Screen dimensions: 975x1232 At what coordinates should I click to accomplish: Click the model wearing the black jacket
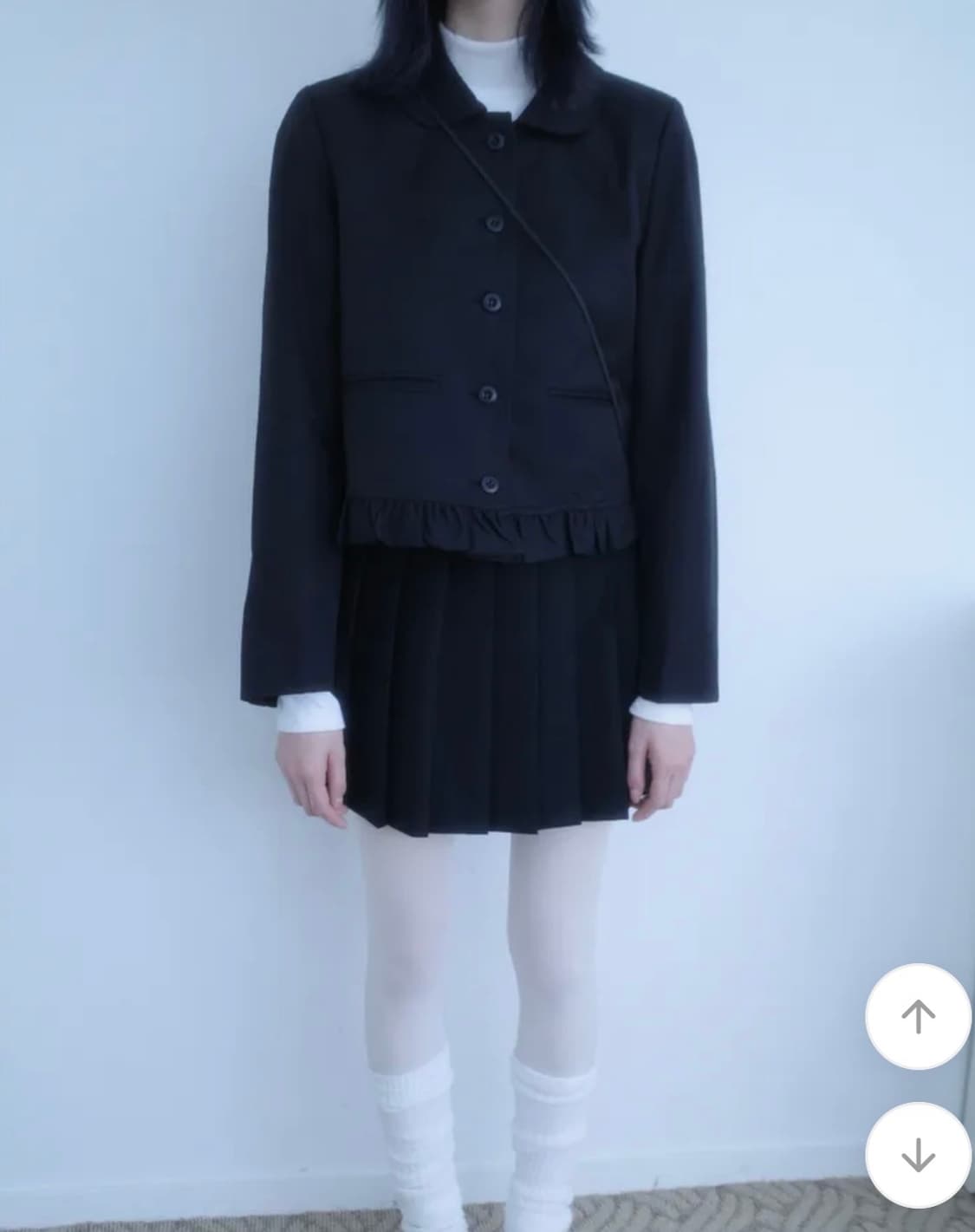click(485, 347)
